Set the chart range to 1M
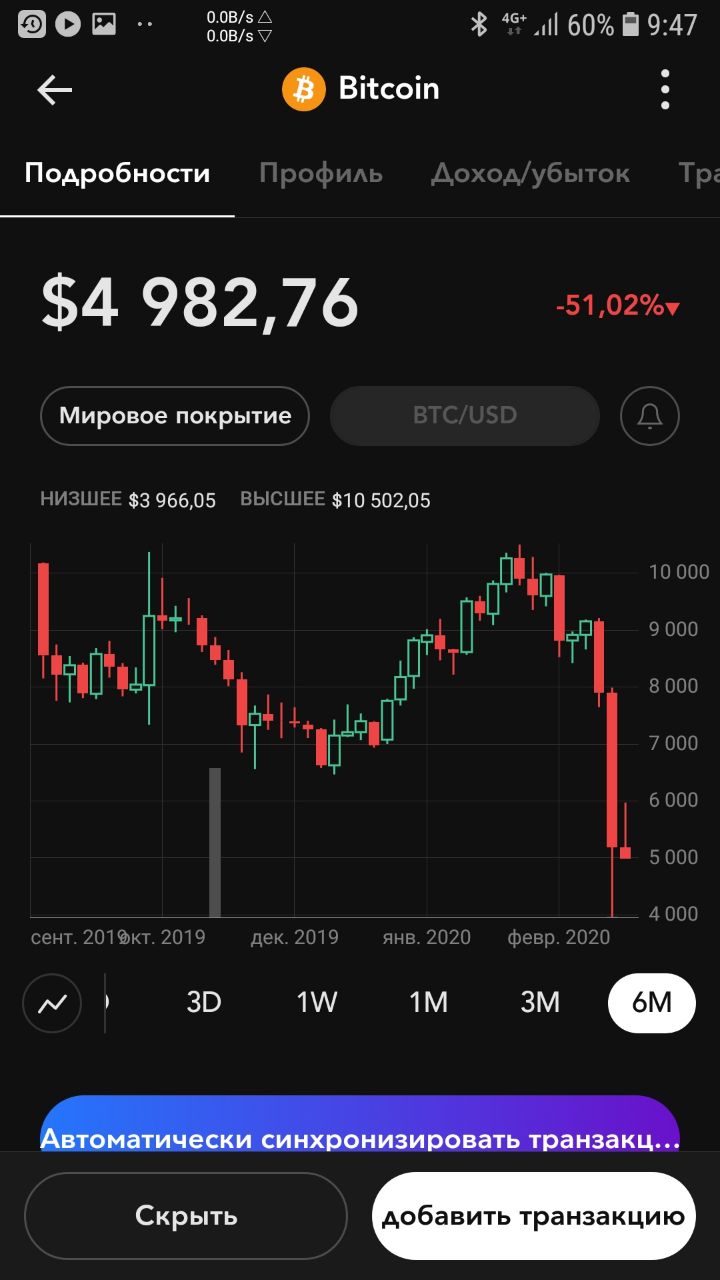 pos(429,1002)
